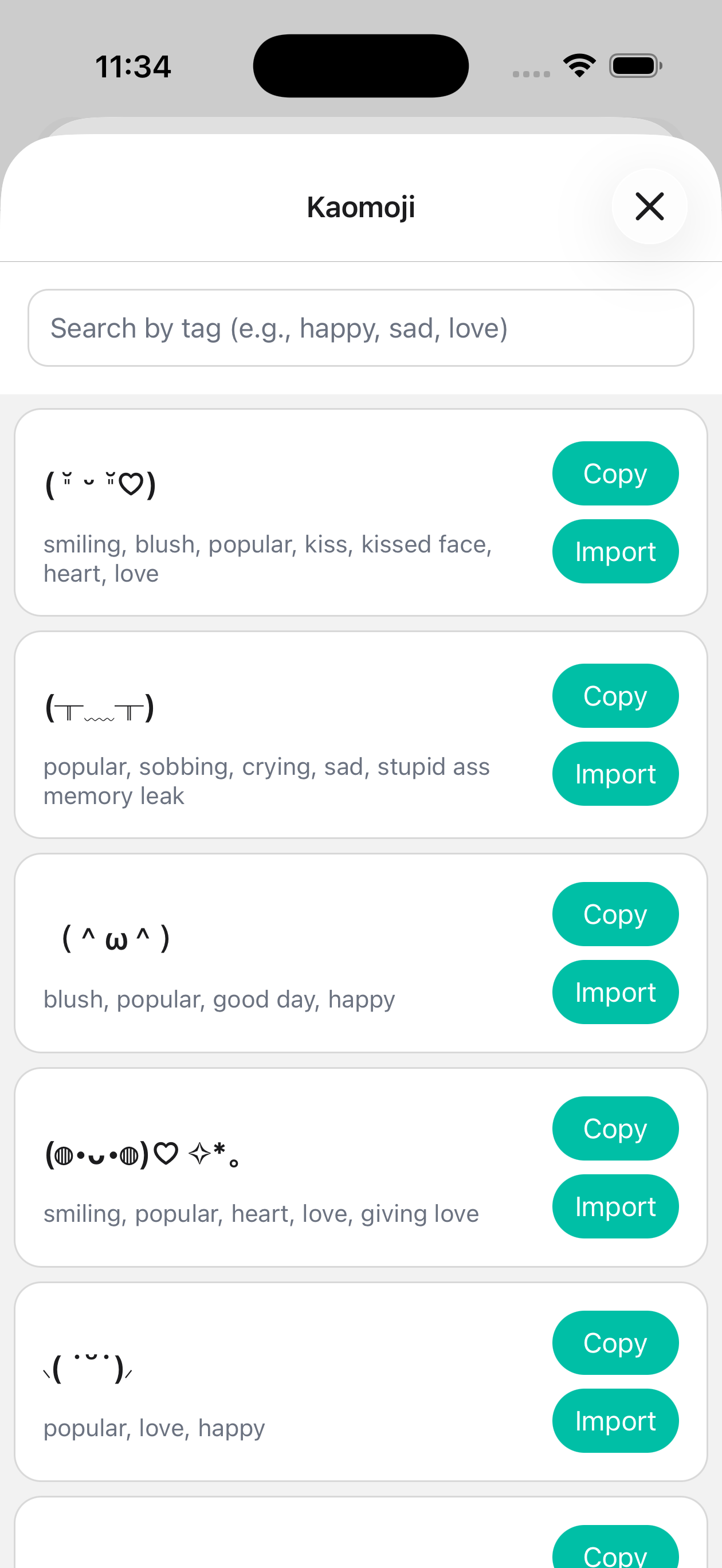Copy the popular love happy kaomoji
The image size is (722, 1568).
pyautogui.click(x=615, y=1342)
